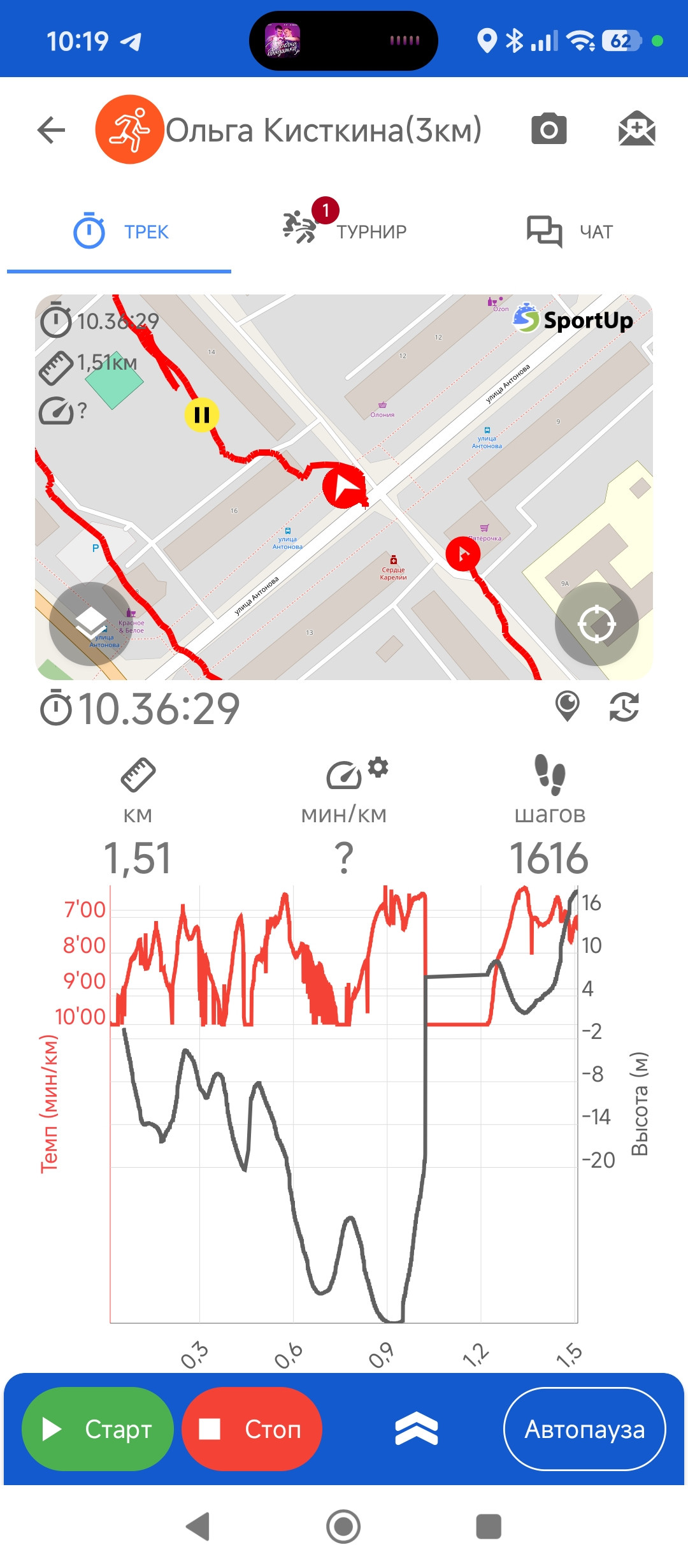This screenshot has height=1568, width=688.
Task: Center the map on my location
Action: (597, 624)
